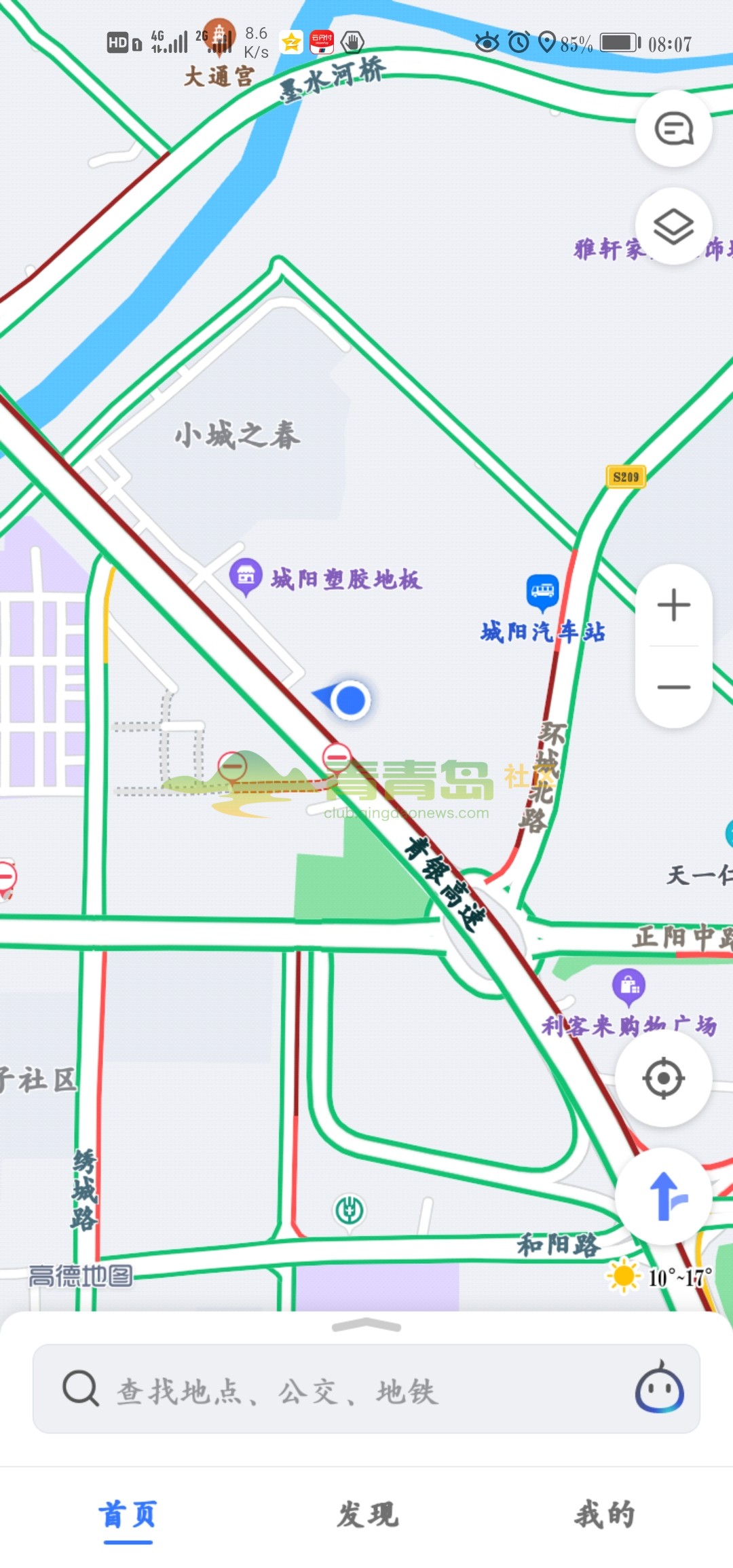The height and width of the screenshot is (1568, 733).
Task: Open route navigation arrow button
Action: [663, 1196]
